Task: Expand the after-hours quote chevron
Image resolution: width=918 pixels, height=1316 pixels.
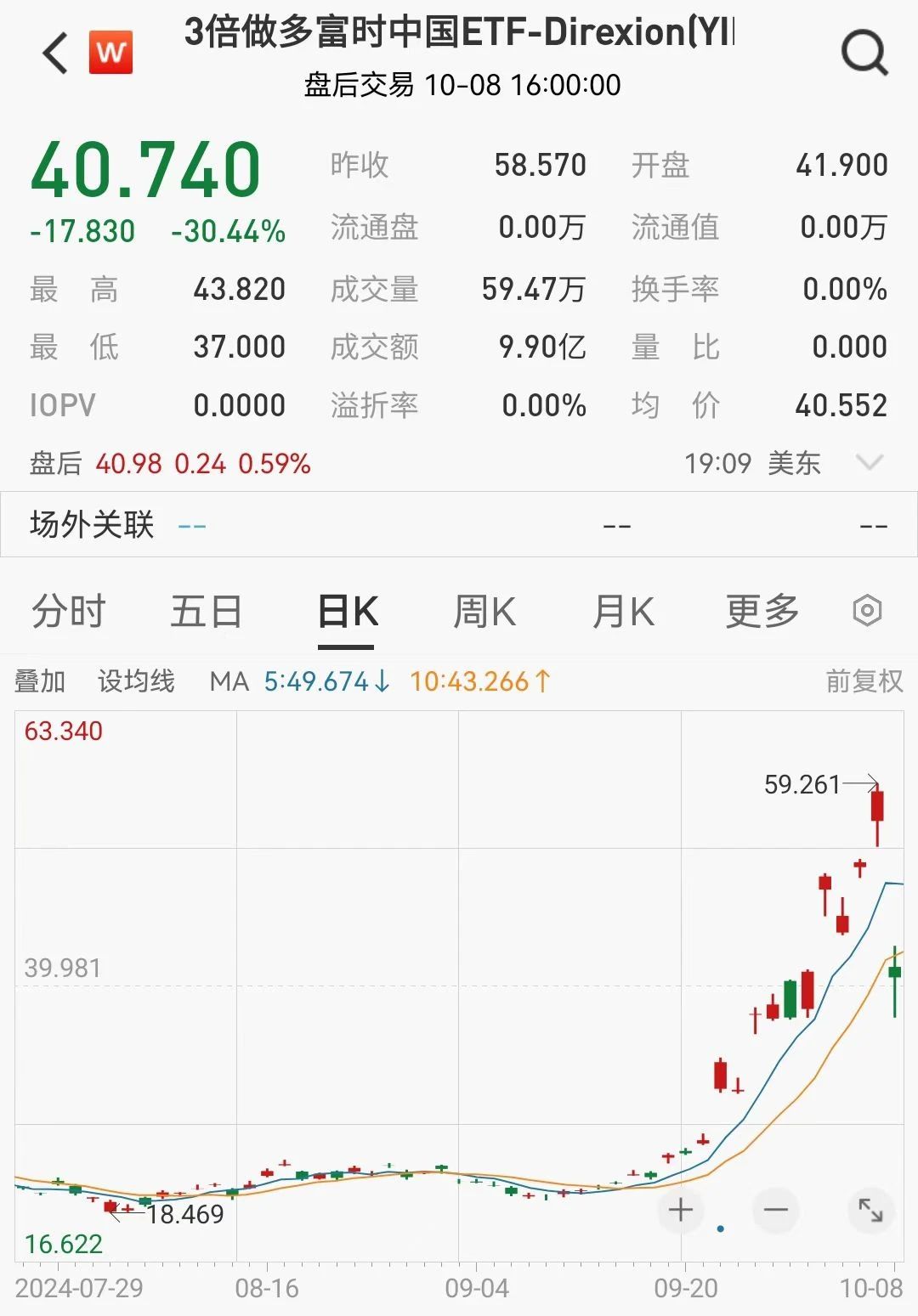Action: pyautogui.click(x=870, y=463)
